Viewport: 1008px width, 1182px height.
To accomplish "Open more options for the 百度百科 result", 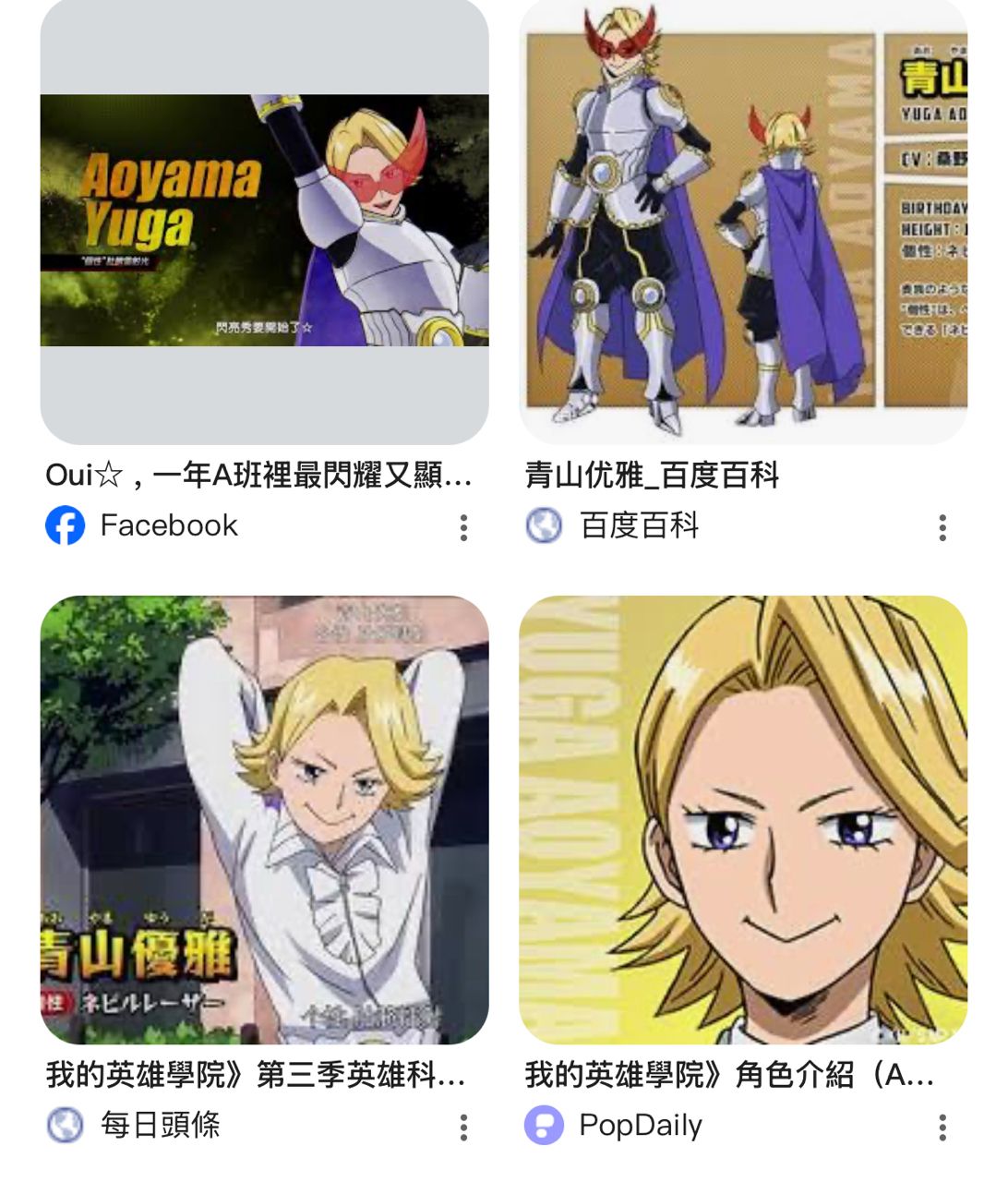I will (942, 527).
